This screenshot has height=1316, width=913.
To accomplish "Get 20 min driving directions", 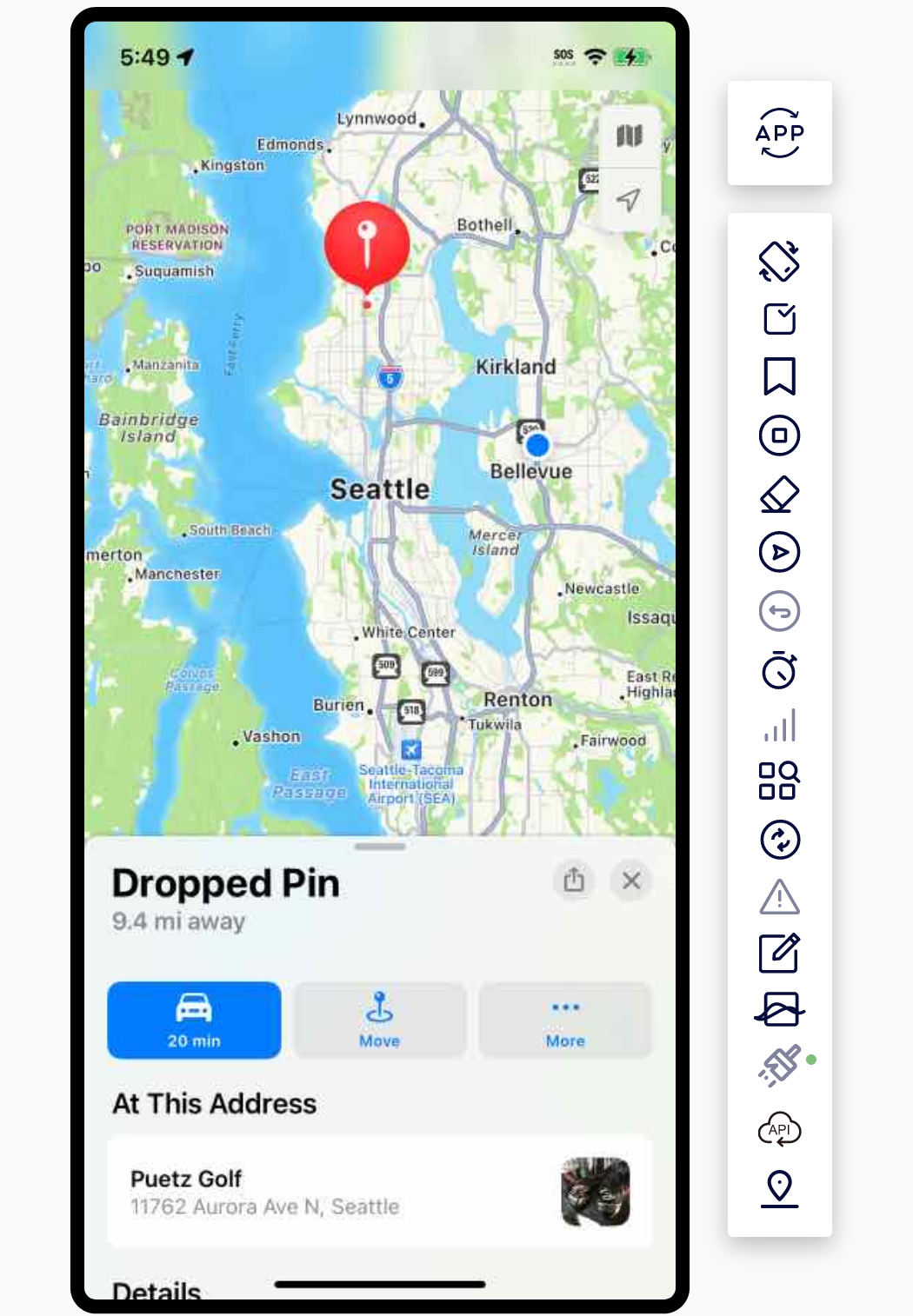I will point(194,1020).
